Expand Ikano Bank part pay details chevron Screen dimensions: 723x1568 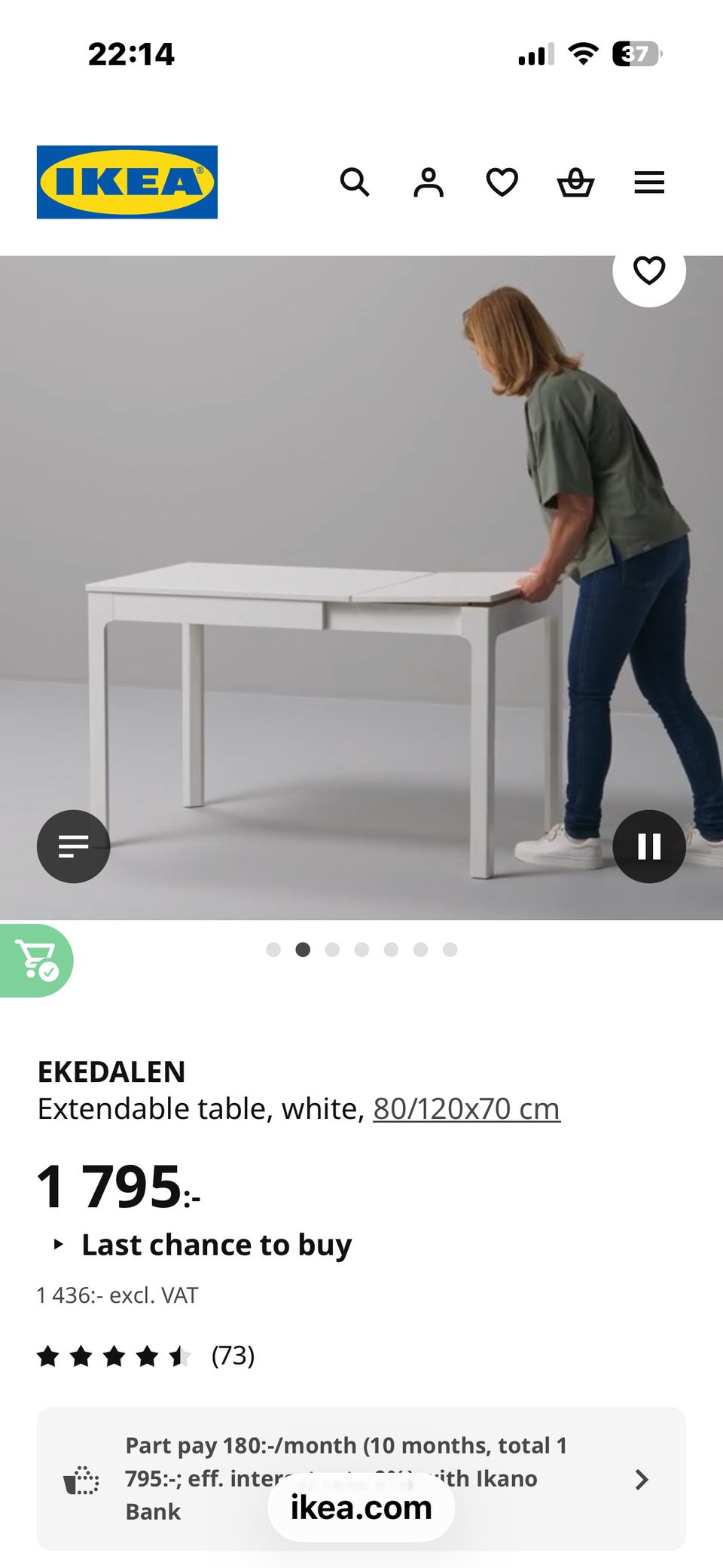click(x=642, y=1478)
